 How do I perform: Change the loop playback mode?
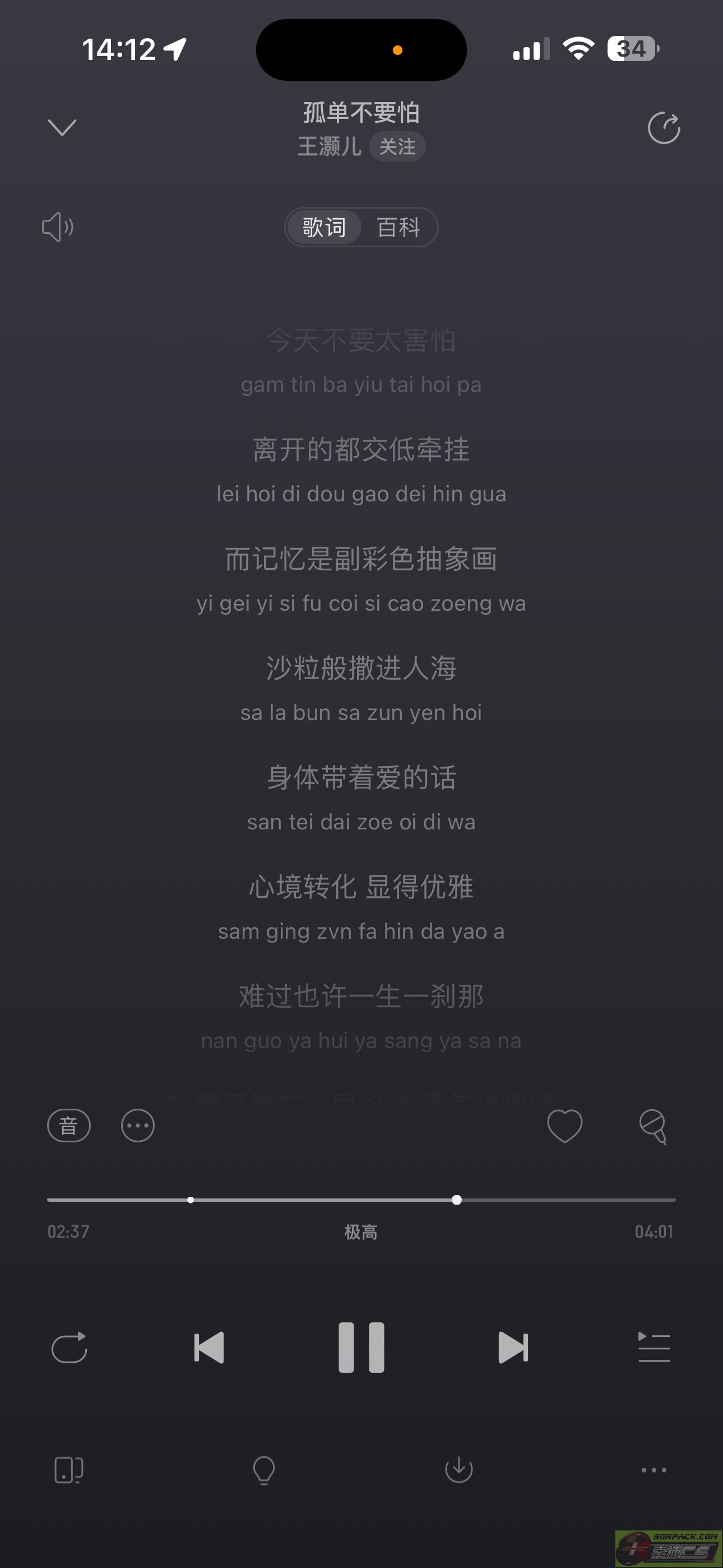click(x=69, y=1347)
